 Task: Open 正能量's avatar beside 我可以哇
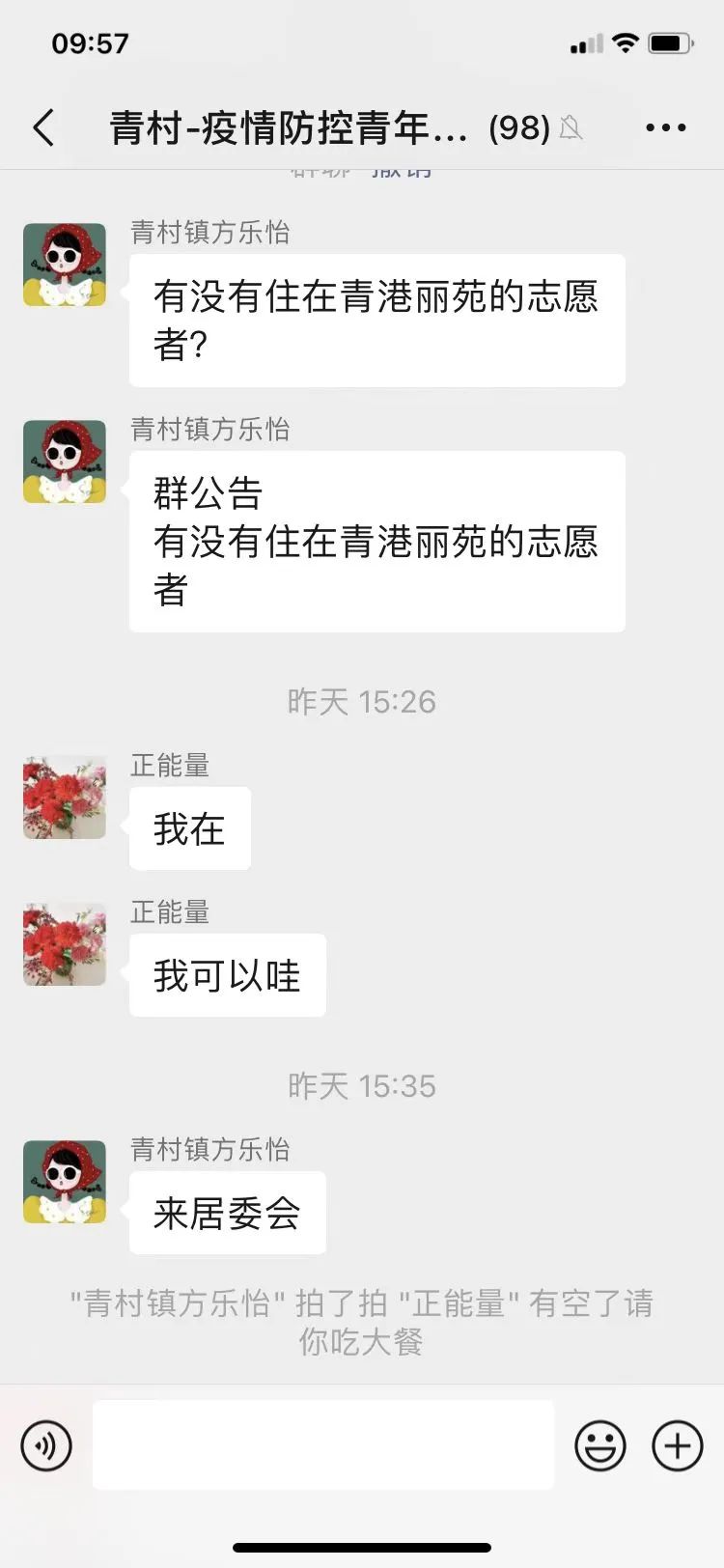point(65,944)
